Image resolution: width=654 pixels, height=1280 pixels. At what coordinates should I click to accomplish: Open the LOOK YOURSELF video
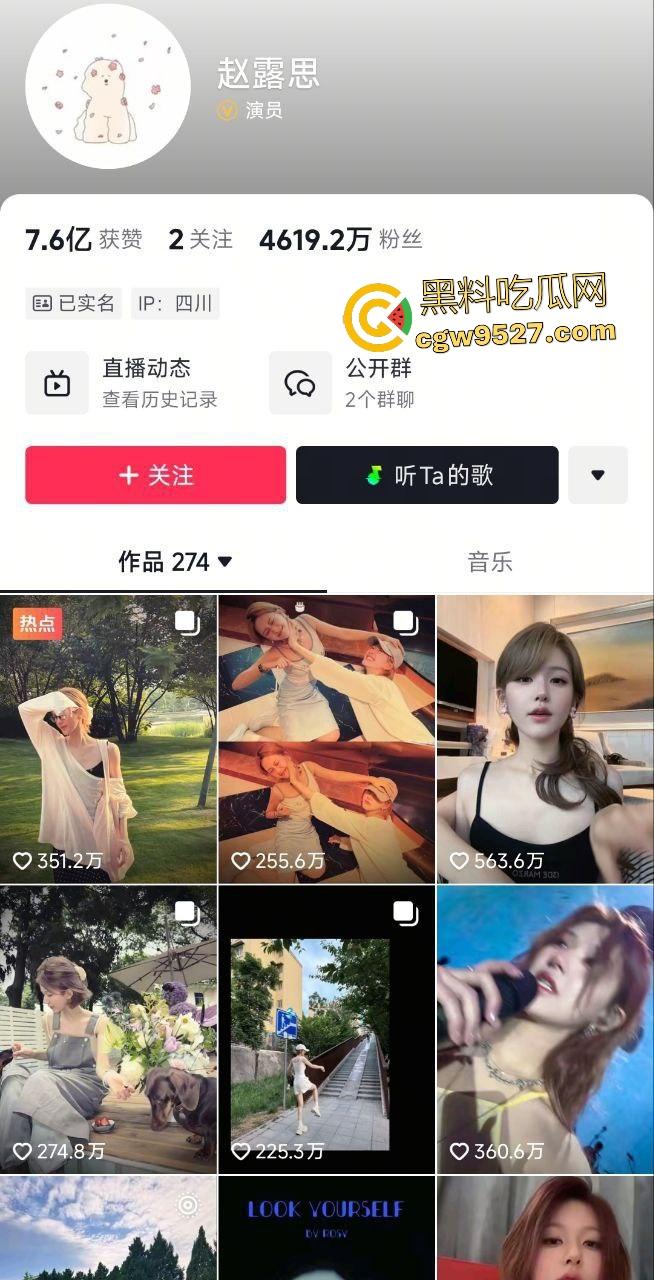coord(326,1228)
